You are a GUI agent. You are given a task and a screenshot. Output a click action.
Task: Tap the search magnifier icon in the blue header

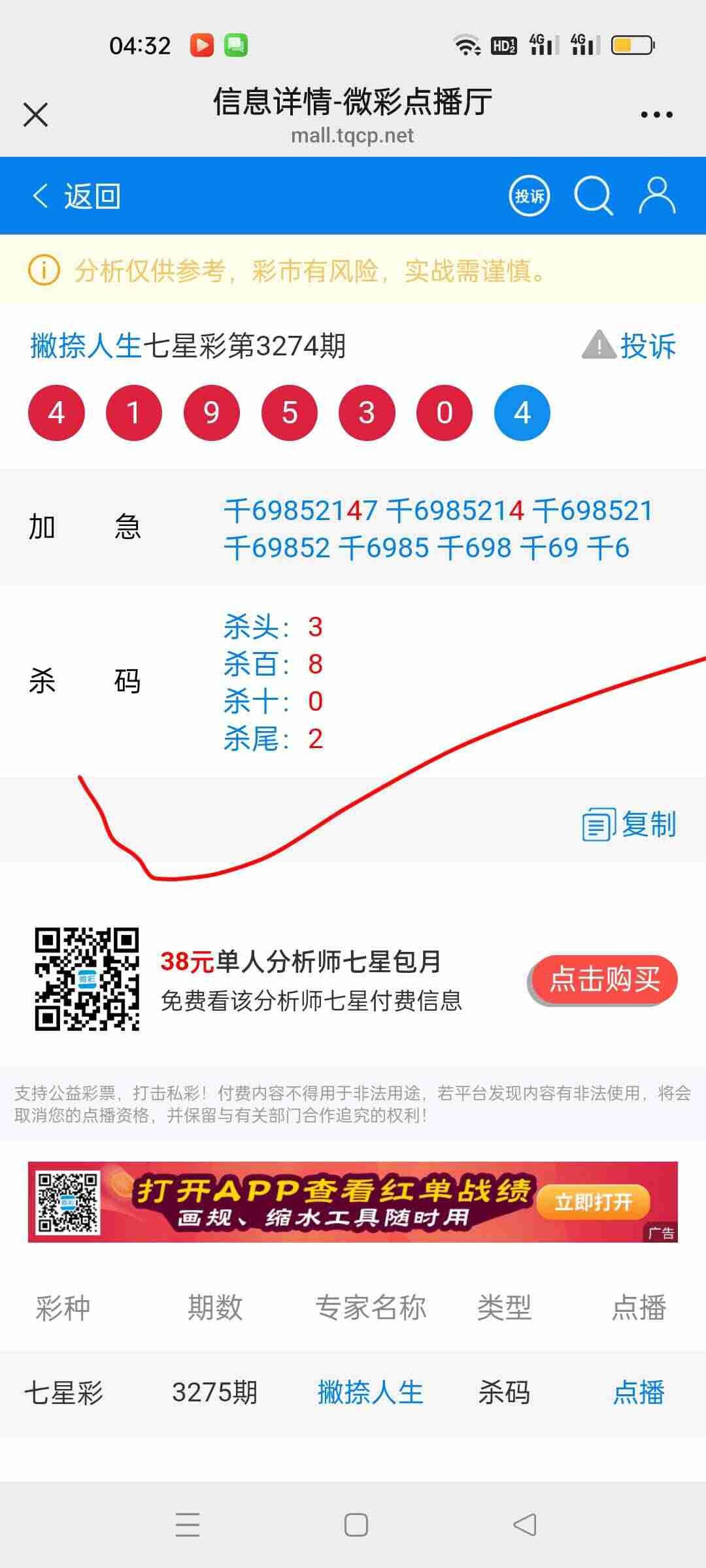594,195
